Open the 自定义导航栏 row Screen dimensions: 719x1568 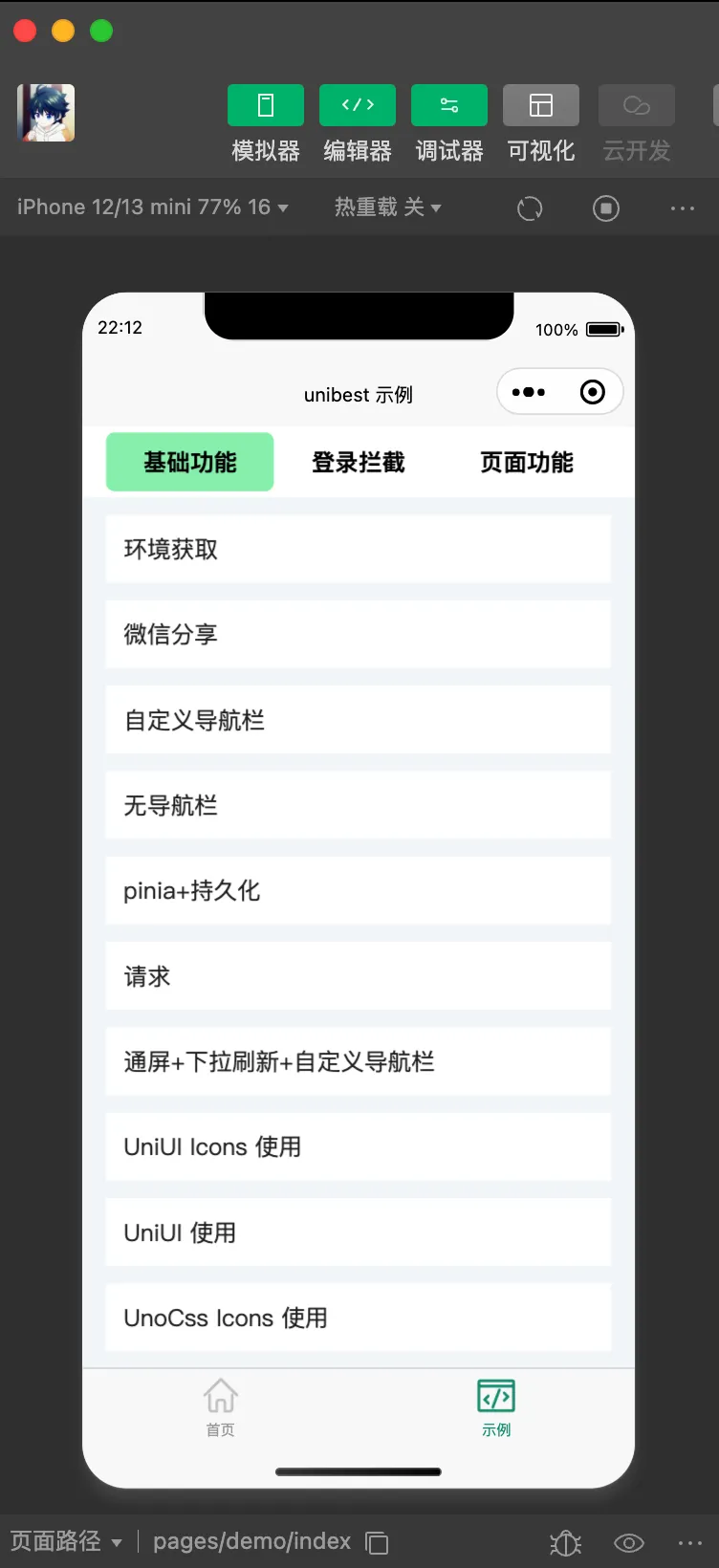(358, 719)
